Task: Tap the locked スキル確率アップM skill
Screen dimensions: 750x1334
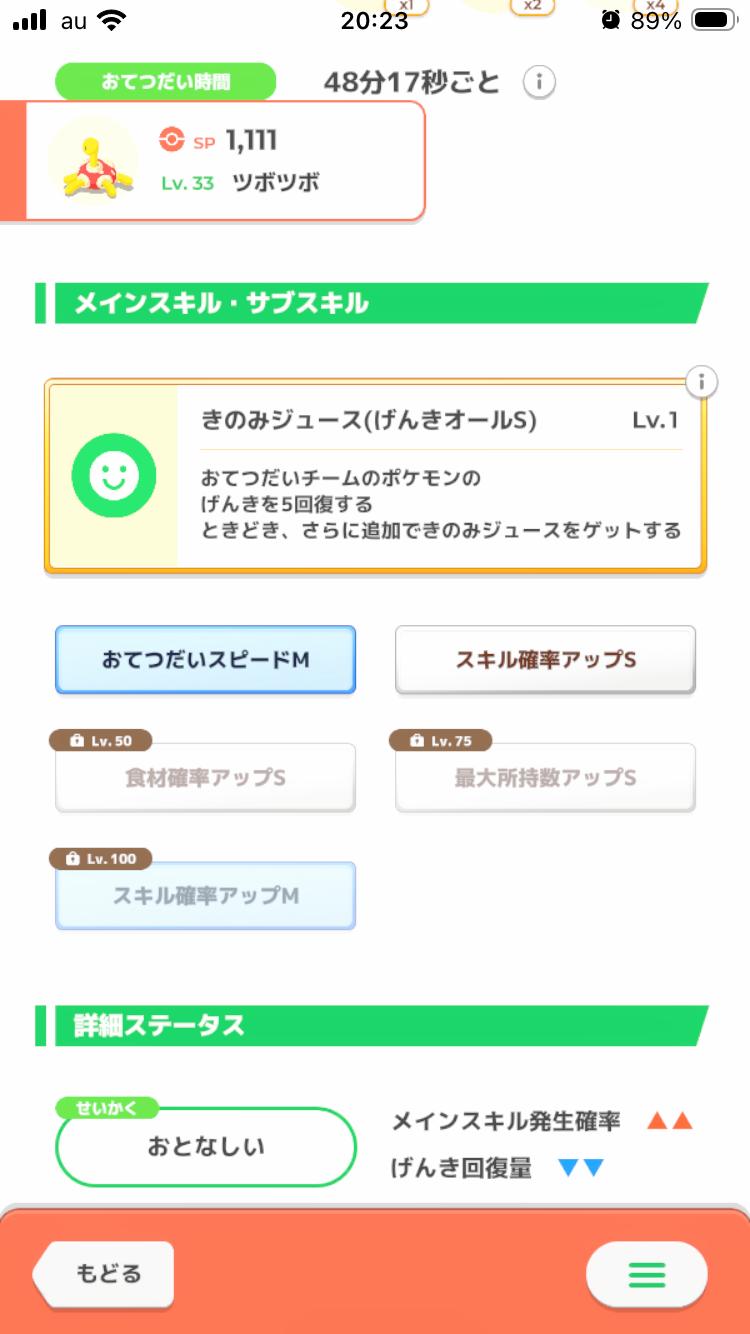Action: point(205,896)
